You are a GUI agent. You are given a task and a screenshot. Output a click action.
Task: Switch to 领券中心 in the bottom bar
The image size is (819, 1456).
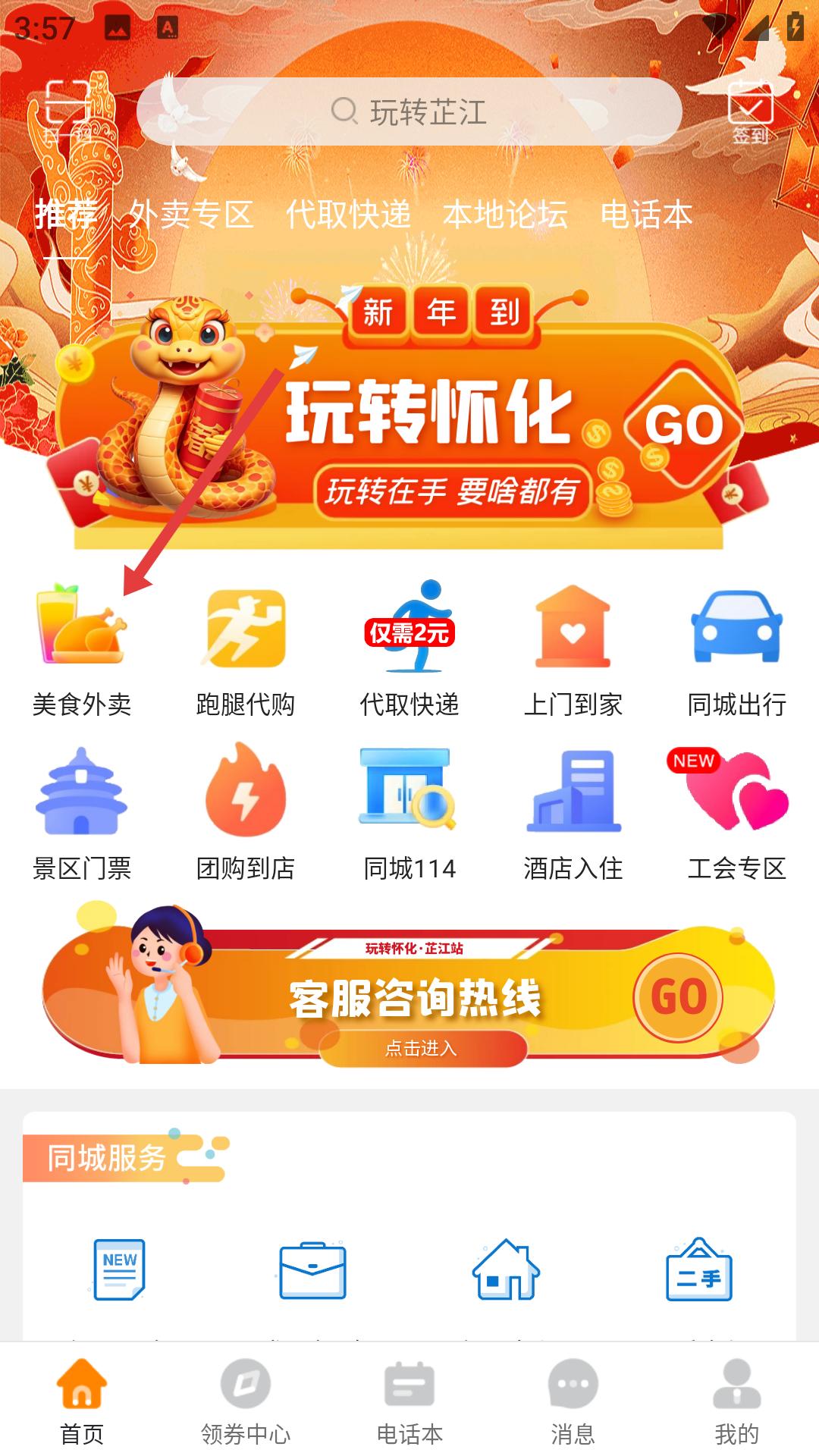click(x=246, y=1401)
